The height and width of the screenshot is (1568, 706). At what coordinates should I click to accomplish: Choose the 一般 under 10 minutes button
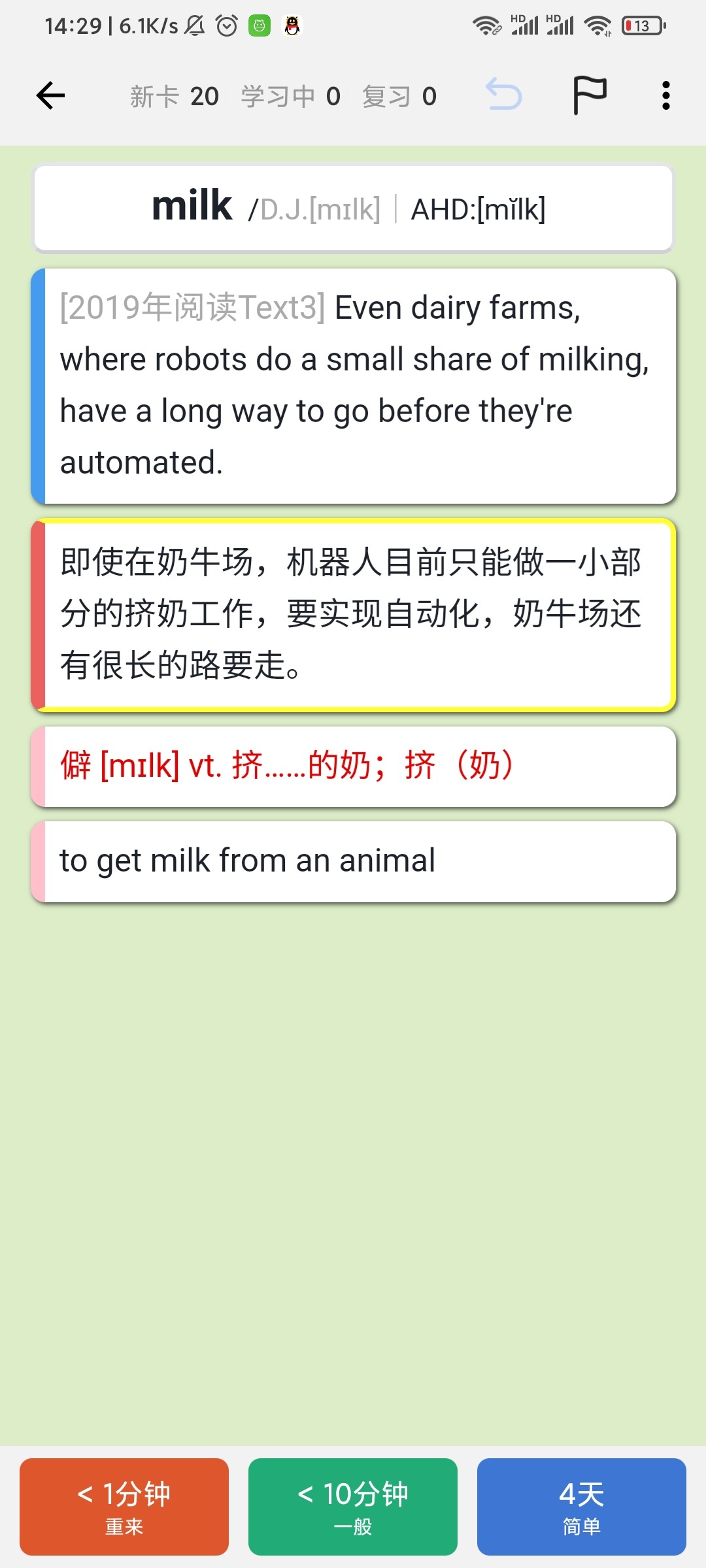pyautogui.click(x=353, y=1507)
